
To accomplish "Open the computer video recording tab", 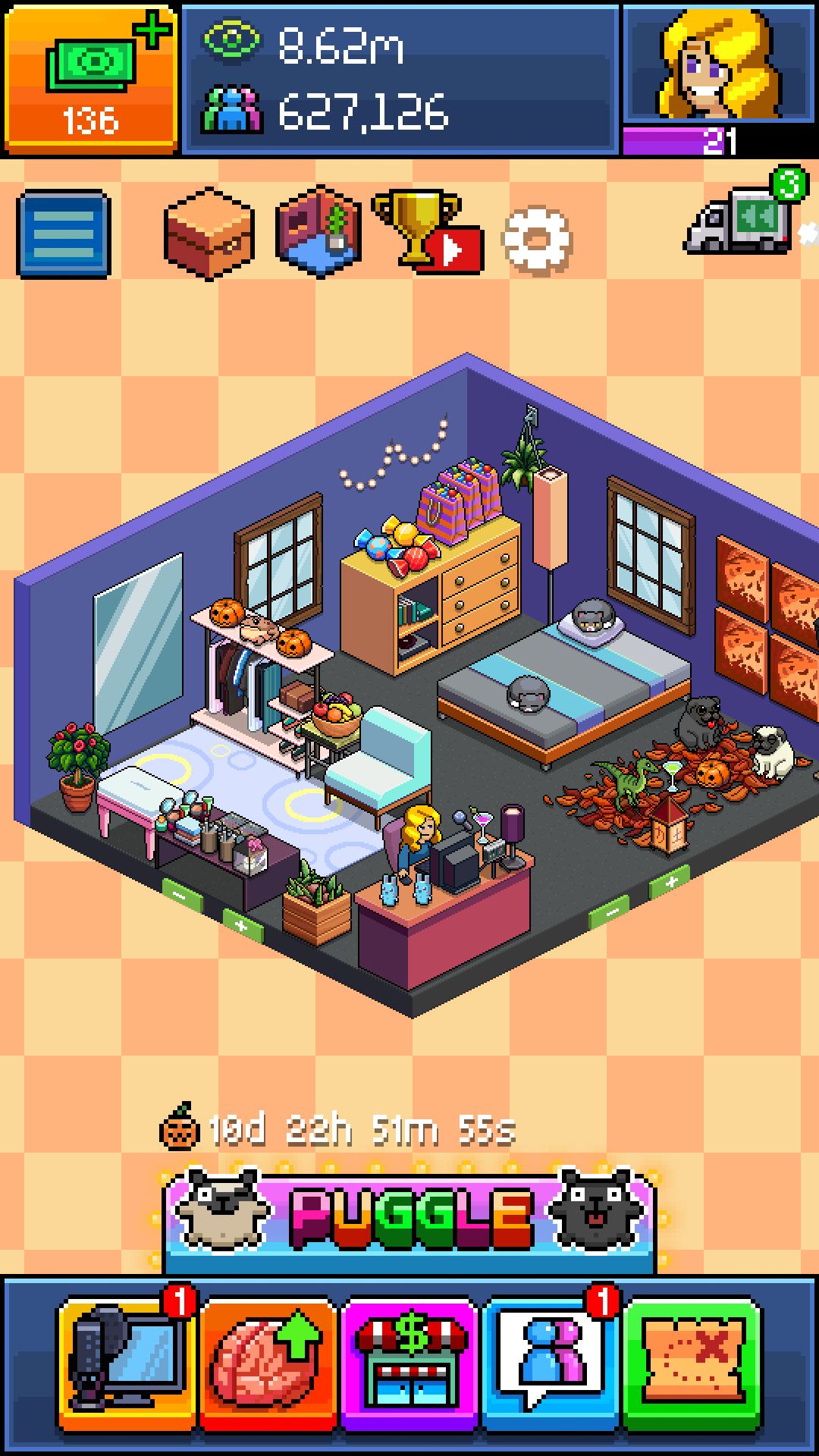I will (127, 1363).
